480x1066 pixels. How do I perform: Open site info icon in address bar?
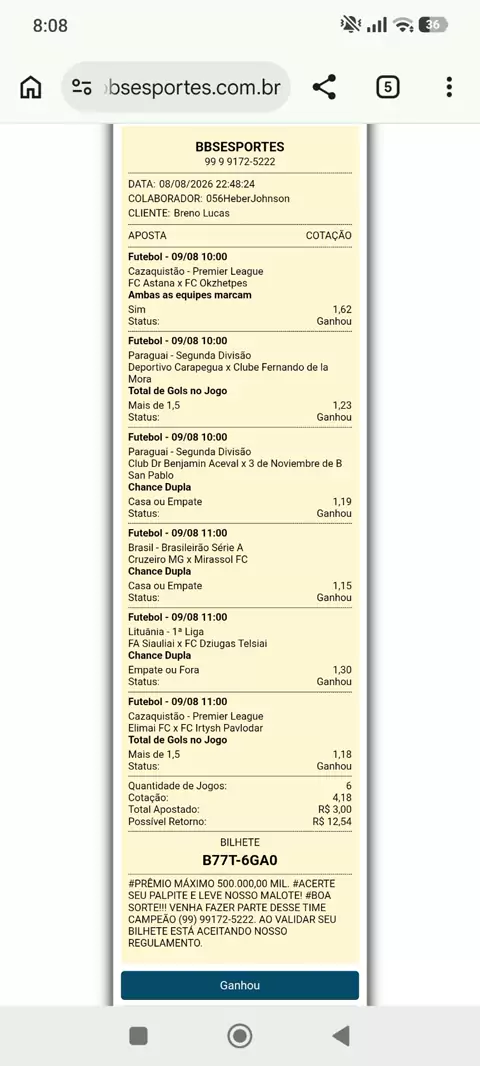pos(82,87)
